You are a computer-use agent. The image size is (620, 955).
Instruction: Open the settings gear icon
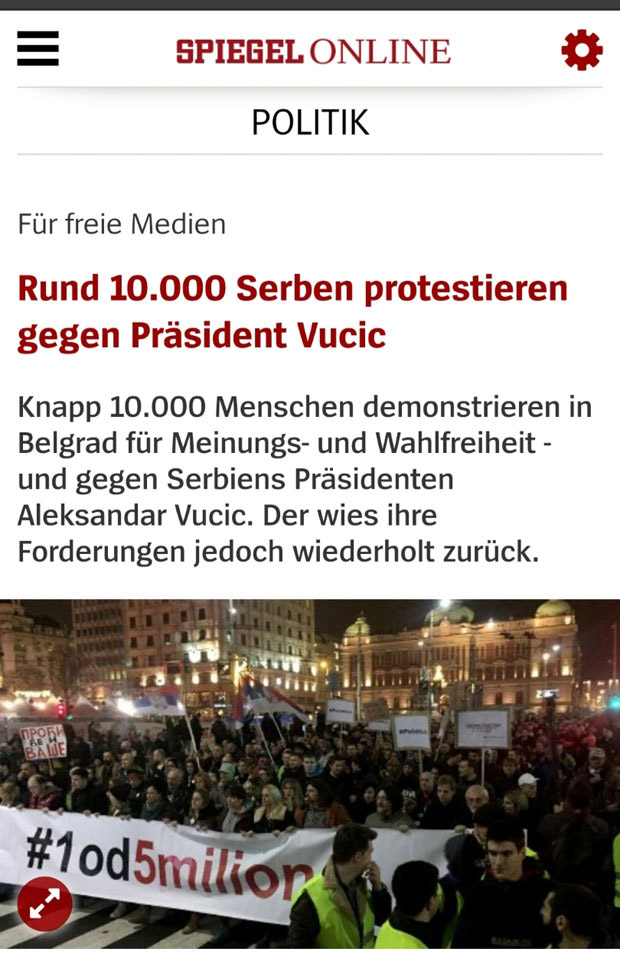pyautogui.click(x=581, y=50)
